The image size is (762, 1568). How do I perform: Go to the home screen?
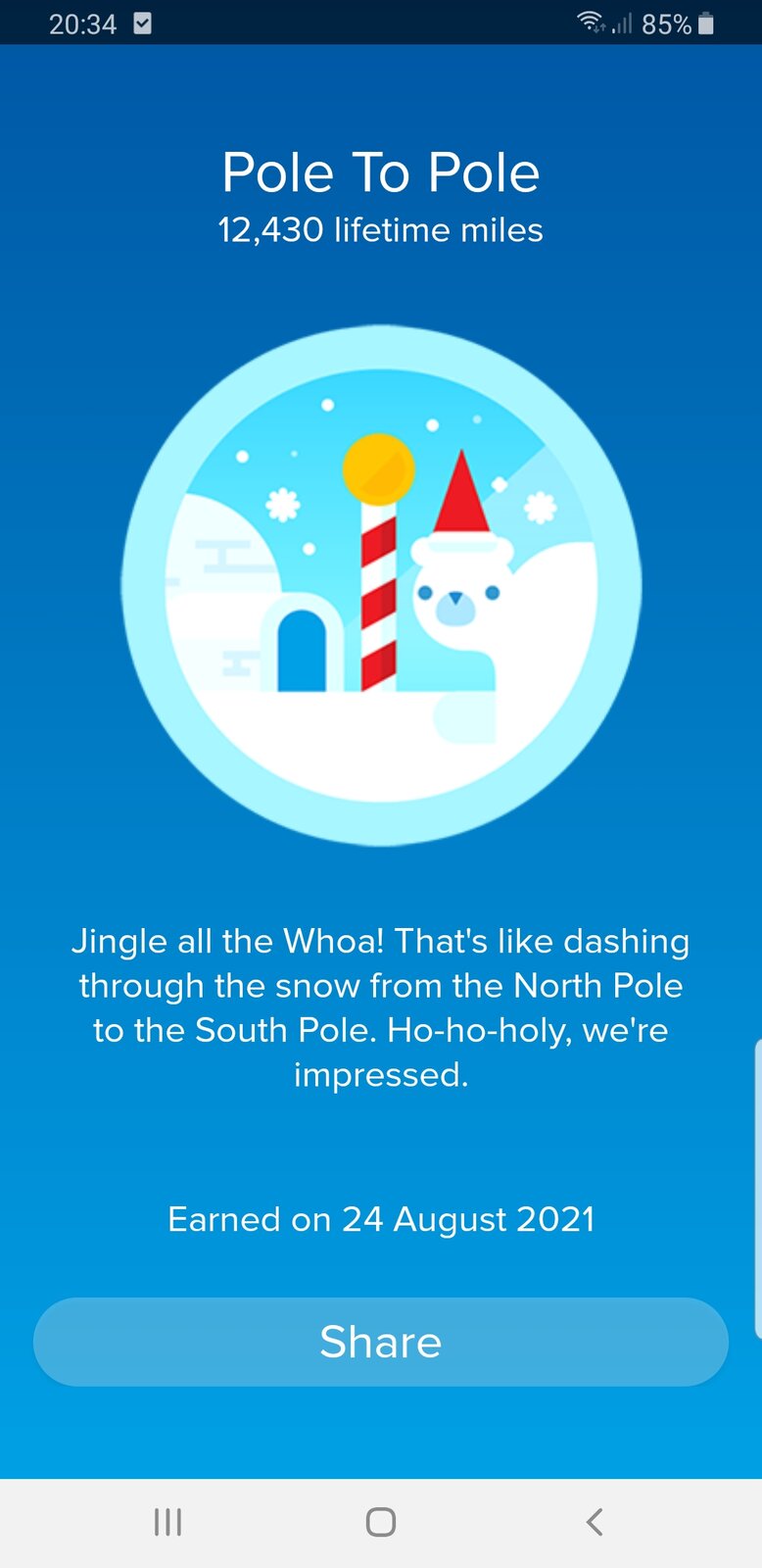coord(380,1522)
